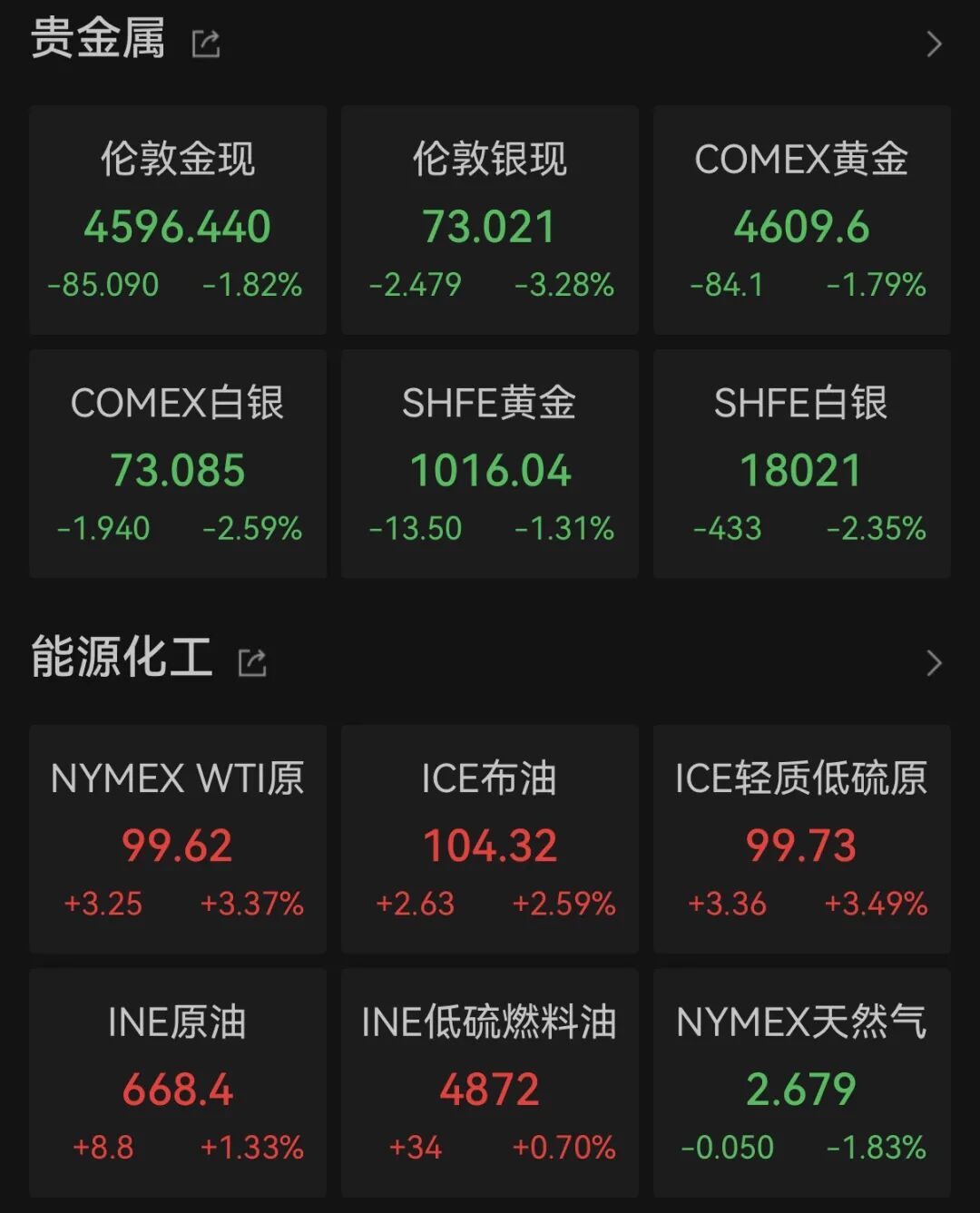980x1213 pixels.
Task: View COMEX黄金 quote details
Action: click(x=801, y=220)
